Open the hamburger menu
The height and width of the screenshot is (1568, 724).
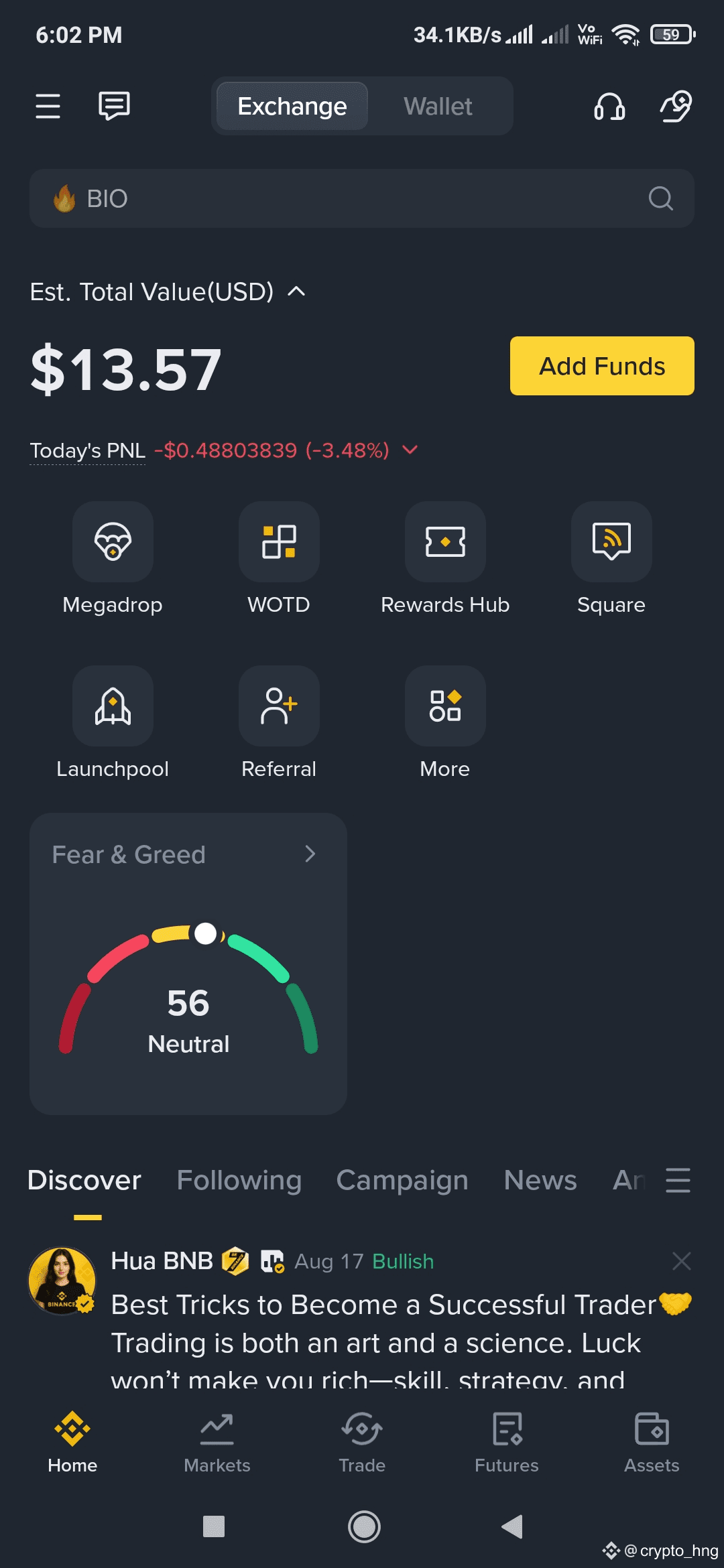(48, 106)
